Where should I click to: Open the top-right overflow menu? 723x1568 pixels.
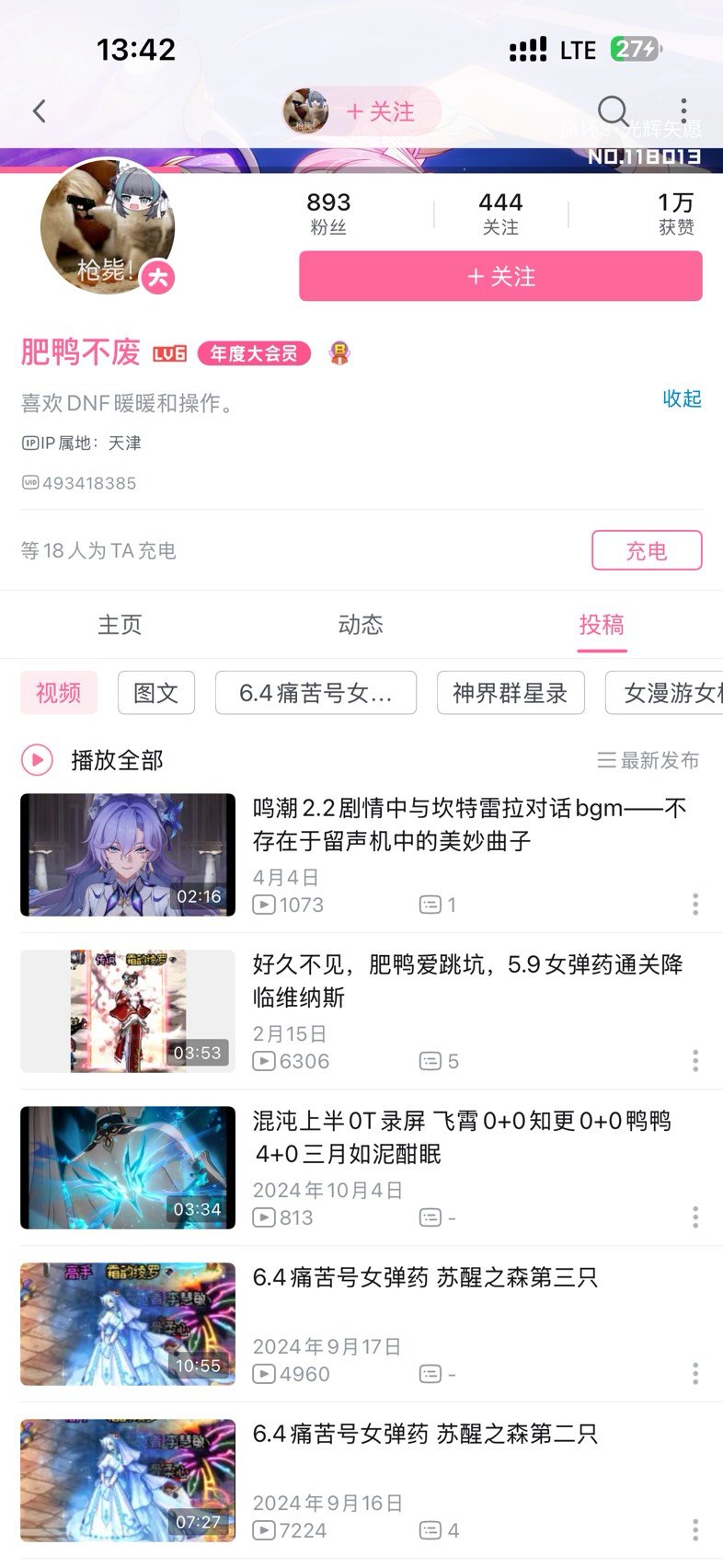coord(683,111)
